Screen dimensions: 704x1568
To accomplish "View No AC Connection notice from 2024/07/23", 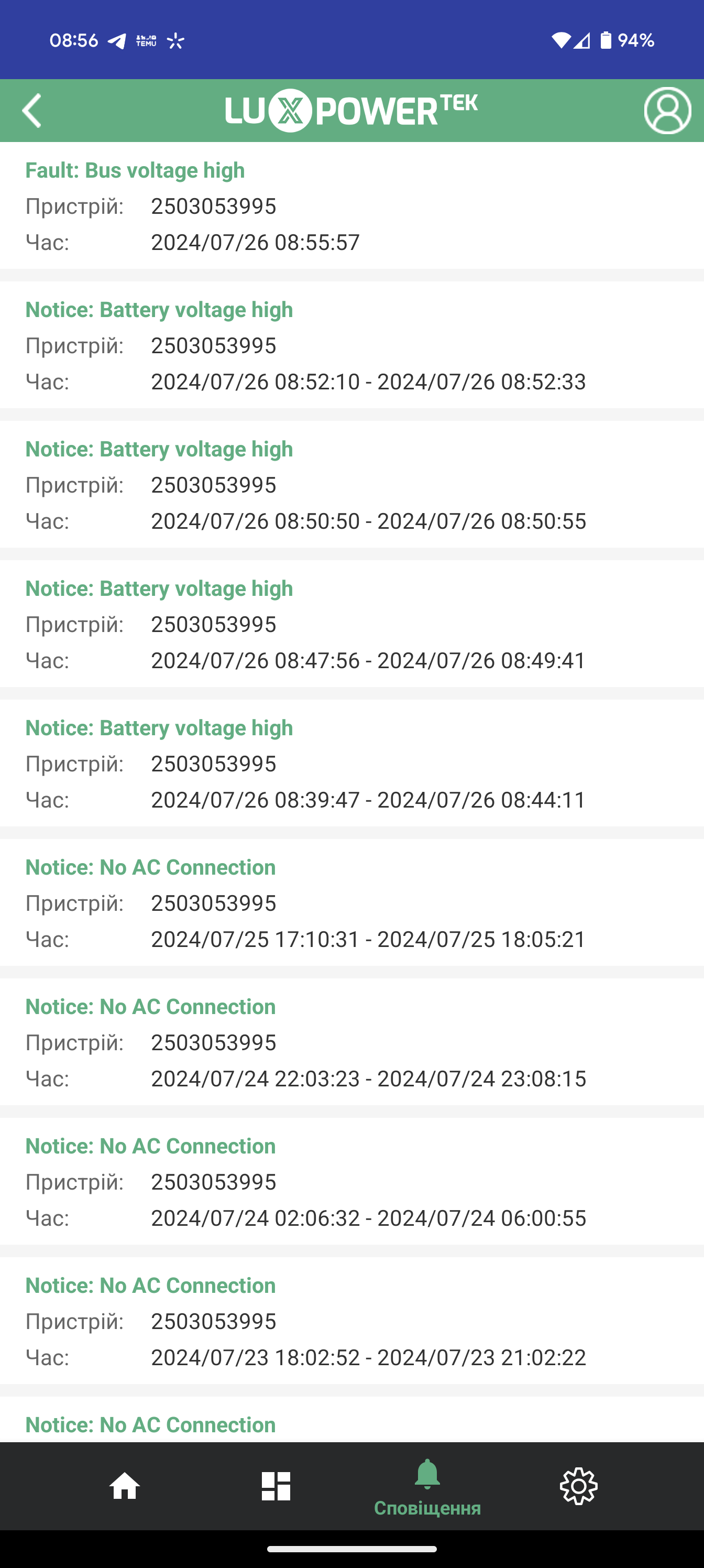I will 351,1321.
